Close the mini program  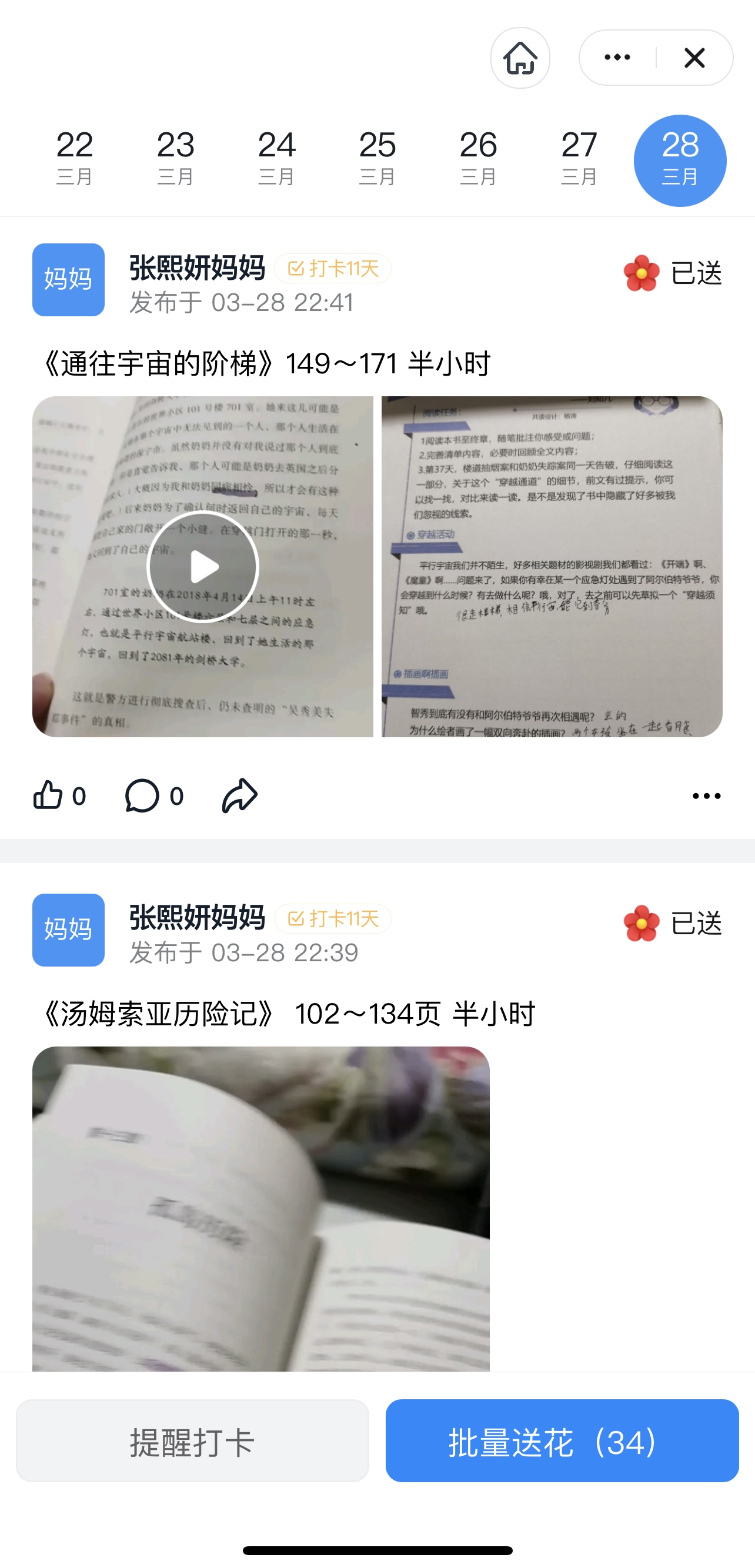[694, 58]
